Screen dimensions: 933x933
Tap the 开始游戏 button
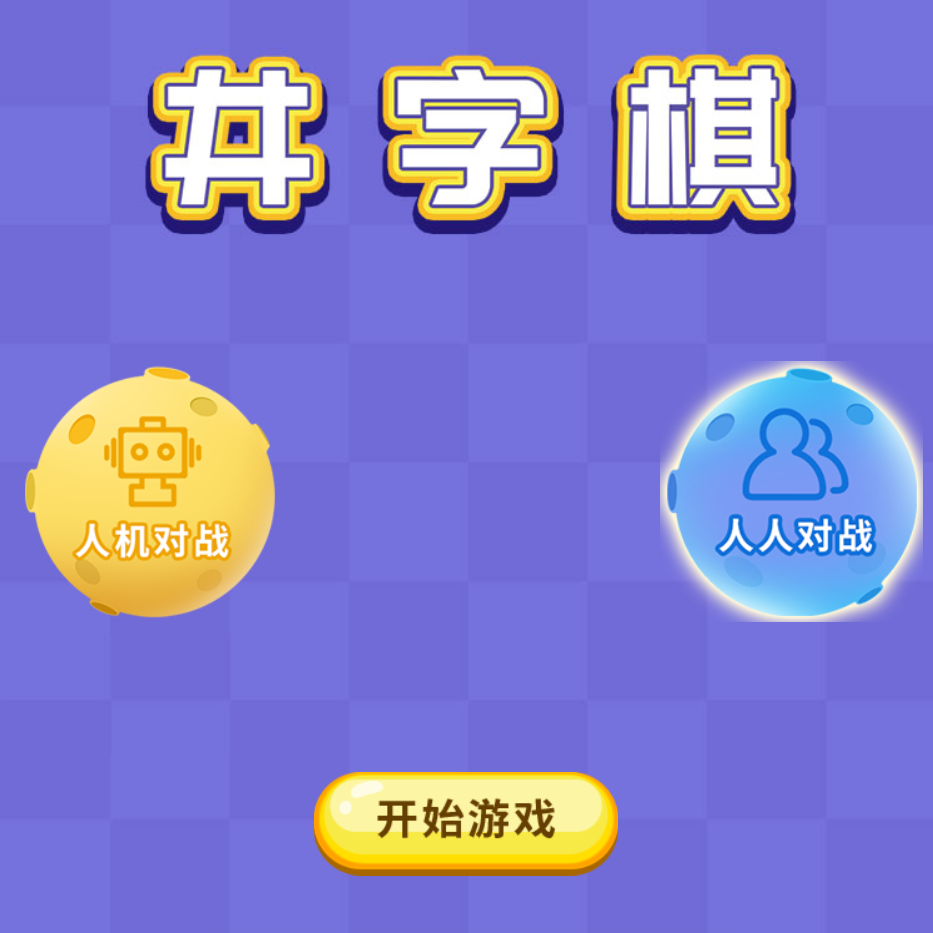[x=466, y=820]
